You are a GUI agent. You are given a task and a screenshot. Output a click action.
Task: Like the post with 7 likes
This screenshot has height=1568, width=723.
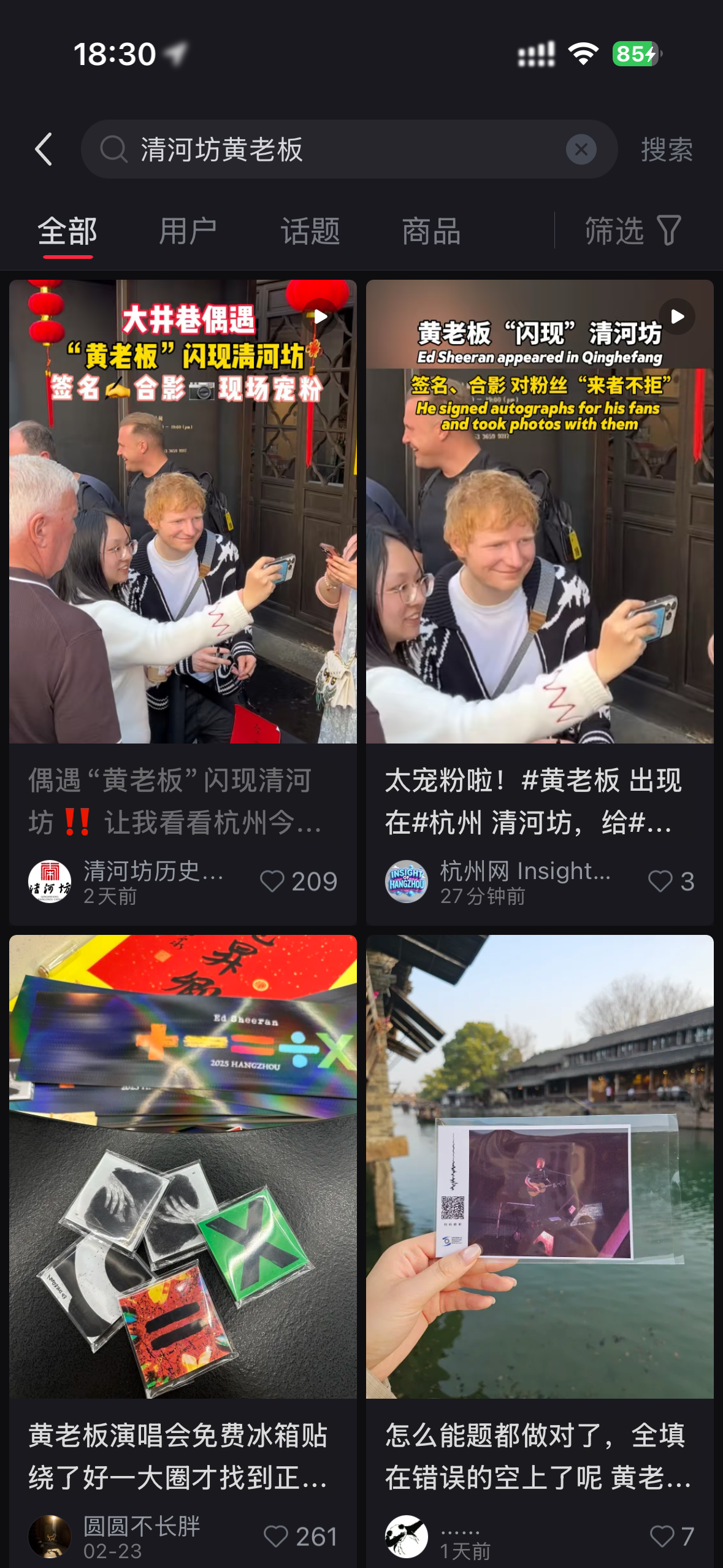click(x=662, y=1537)
